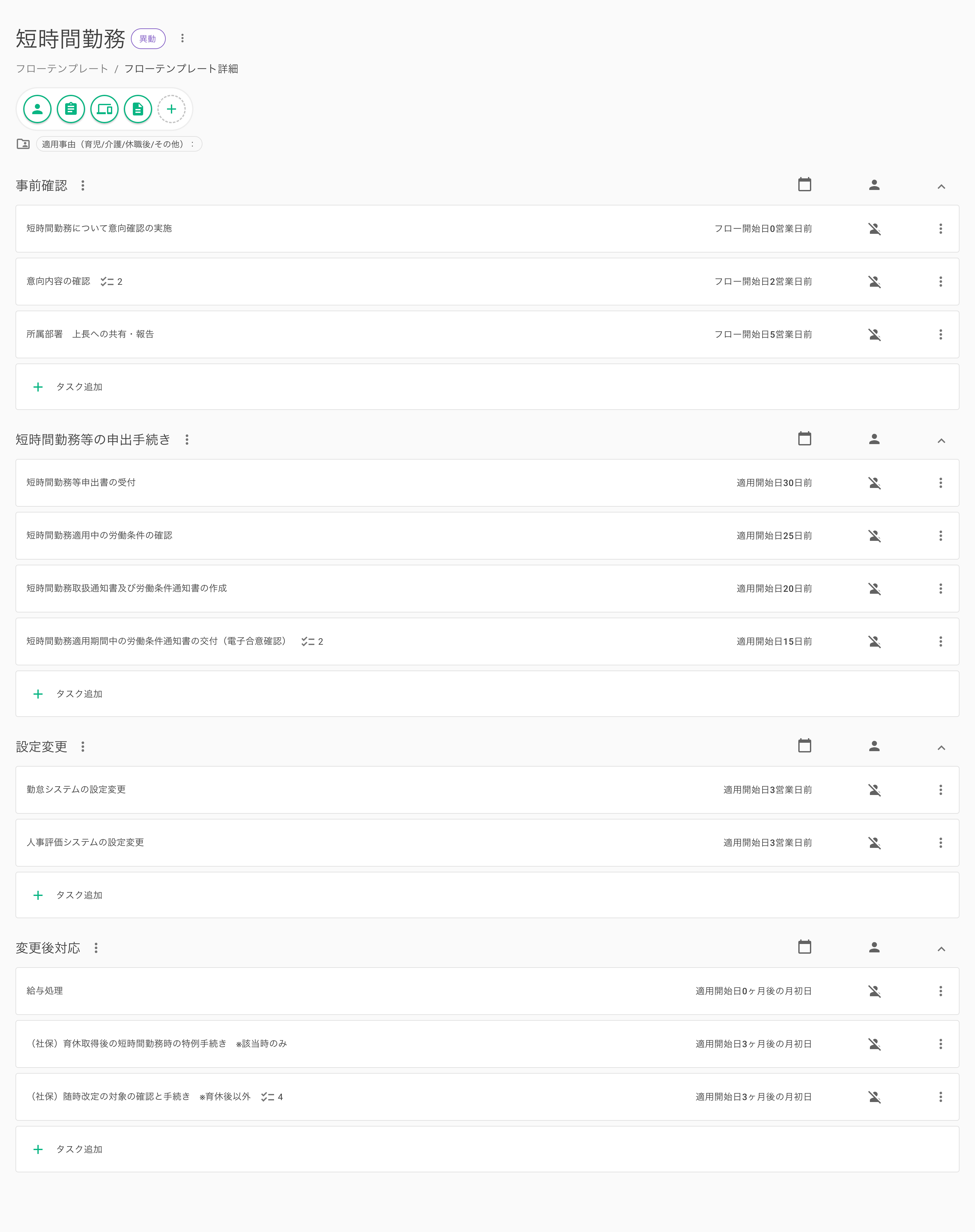Collapse the 事前確認 section
This screenshot has width=975, height=1232.
coord(941,187)
